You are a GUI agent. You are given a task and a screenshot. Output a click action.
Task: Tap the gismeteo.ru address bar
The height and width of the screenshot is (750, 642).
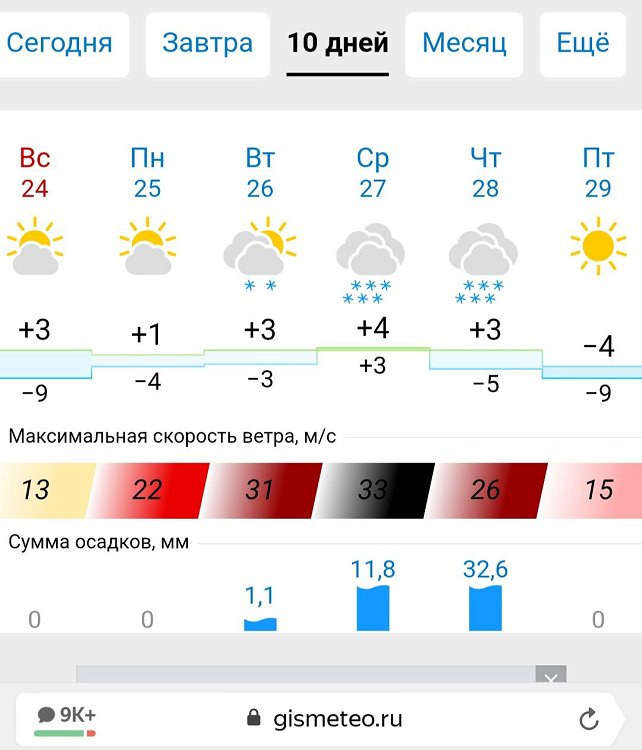(325, 718)
